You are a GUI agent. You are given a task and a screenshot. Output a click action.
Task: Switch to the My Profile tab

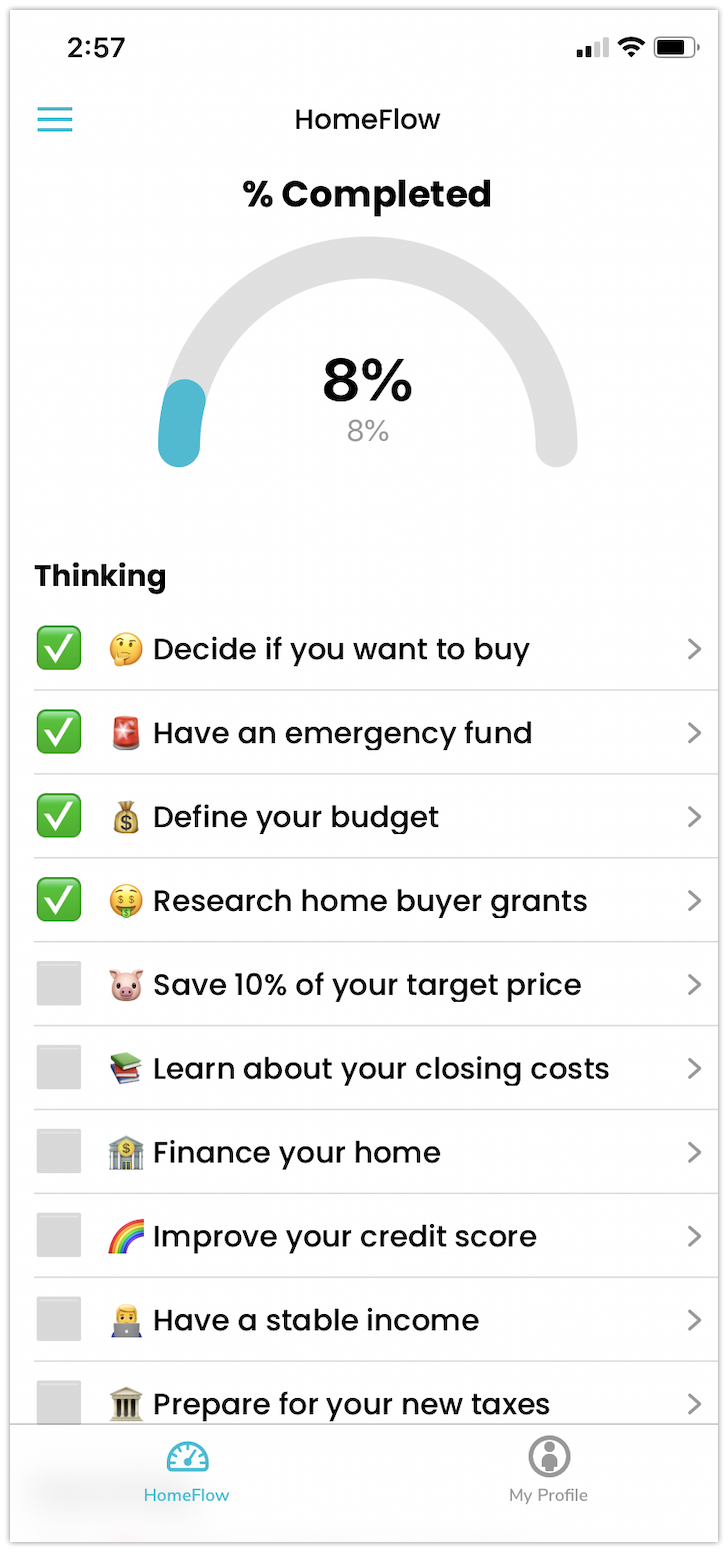pos(548,1469)
